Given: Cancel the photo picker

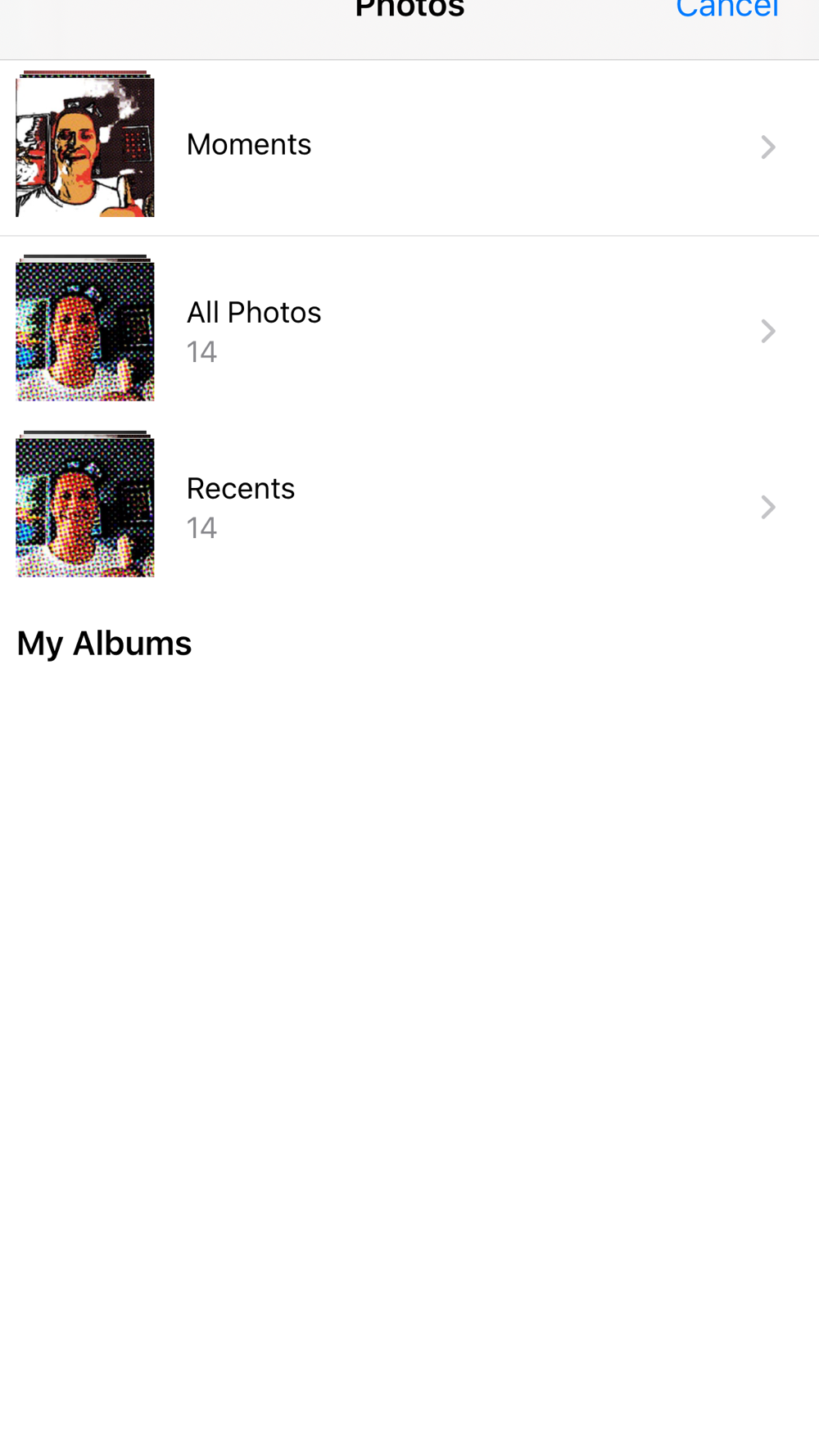Looking at the screenshot, I should coord(726,9).
